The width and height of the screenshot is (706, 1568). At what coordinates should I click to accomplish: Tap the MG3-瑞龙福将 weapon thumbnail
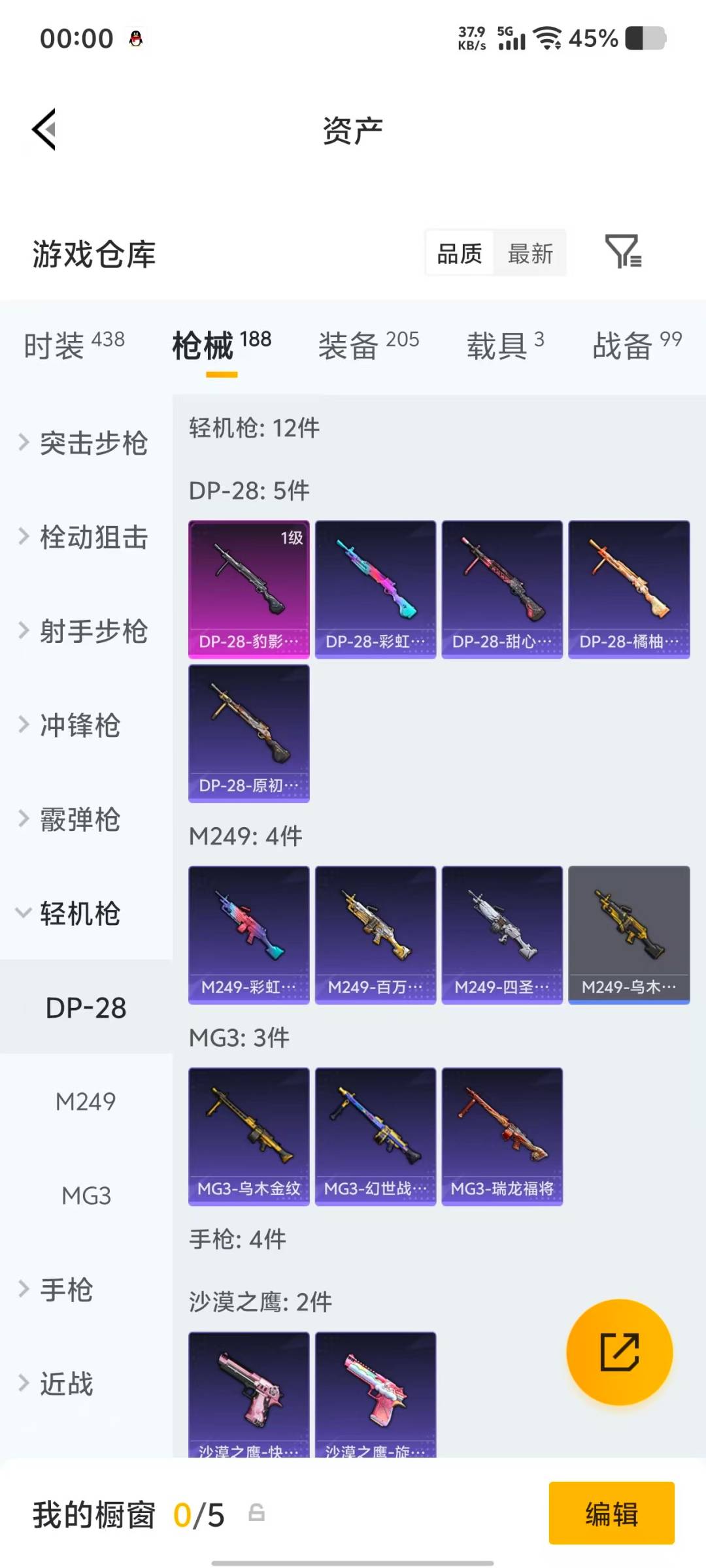click(503, 1135)
